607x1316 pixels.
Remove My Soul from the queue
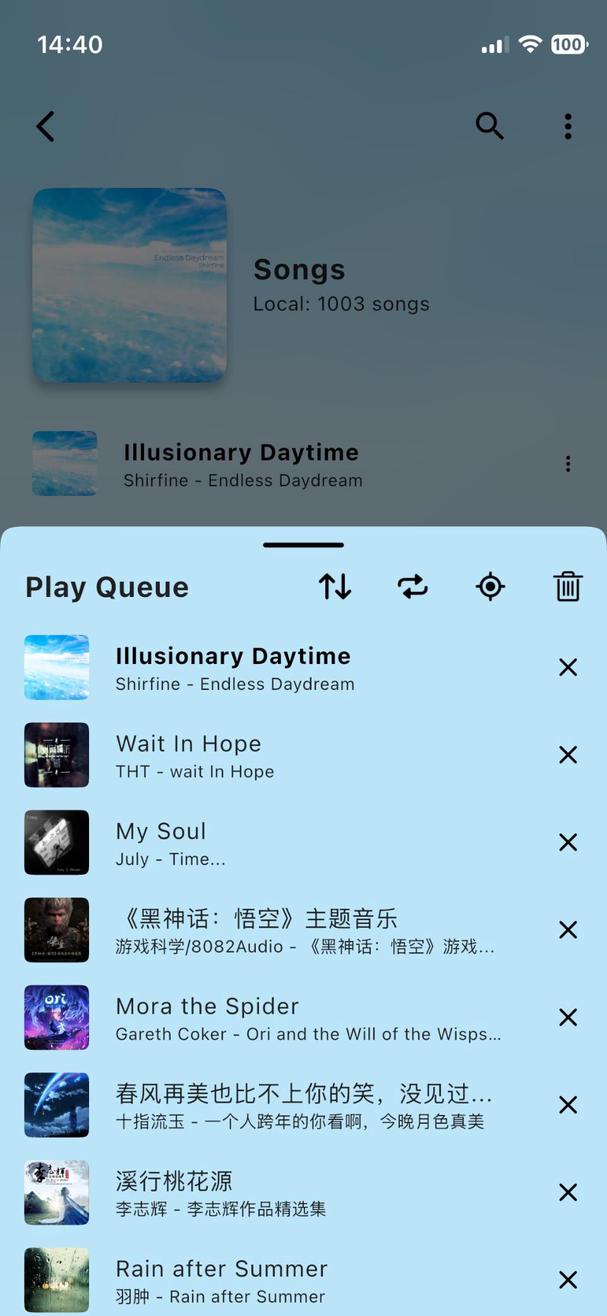coord(567,842)
